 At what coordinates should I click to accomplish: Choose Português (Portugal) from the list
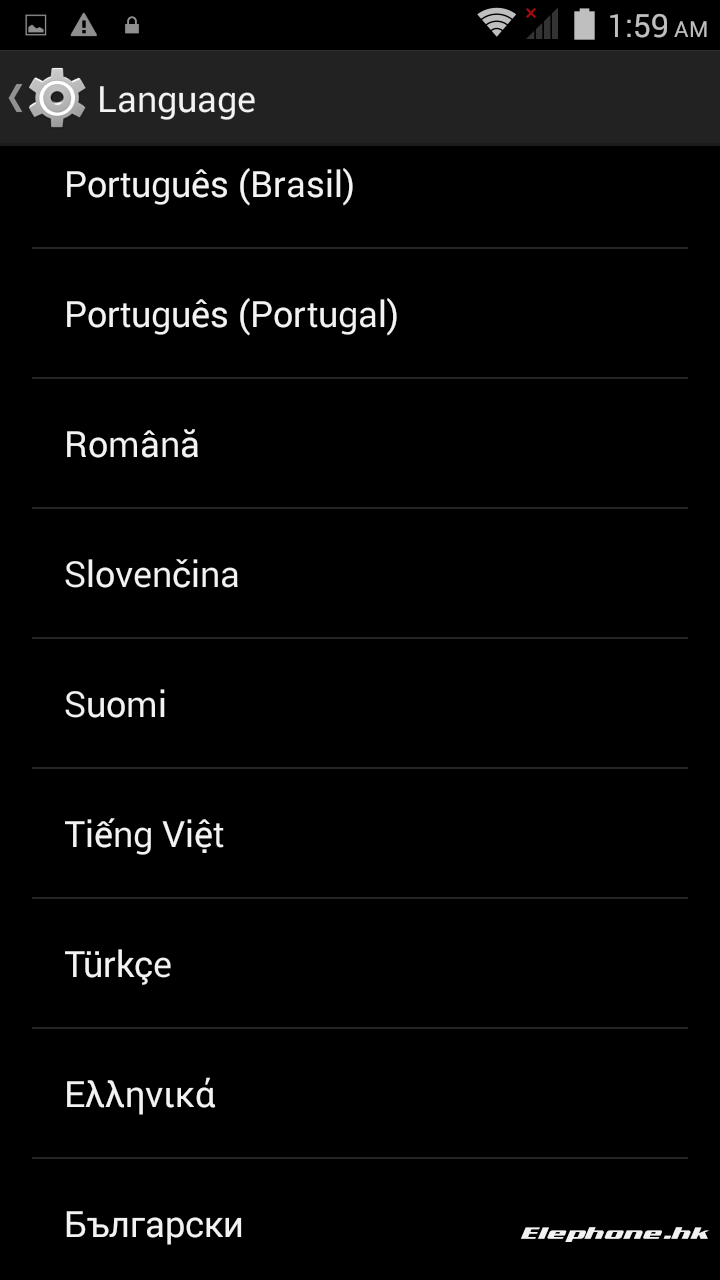pos(360,314)
